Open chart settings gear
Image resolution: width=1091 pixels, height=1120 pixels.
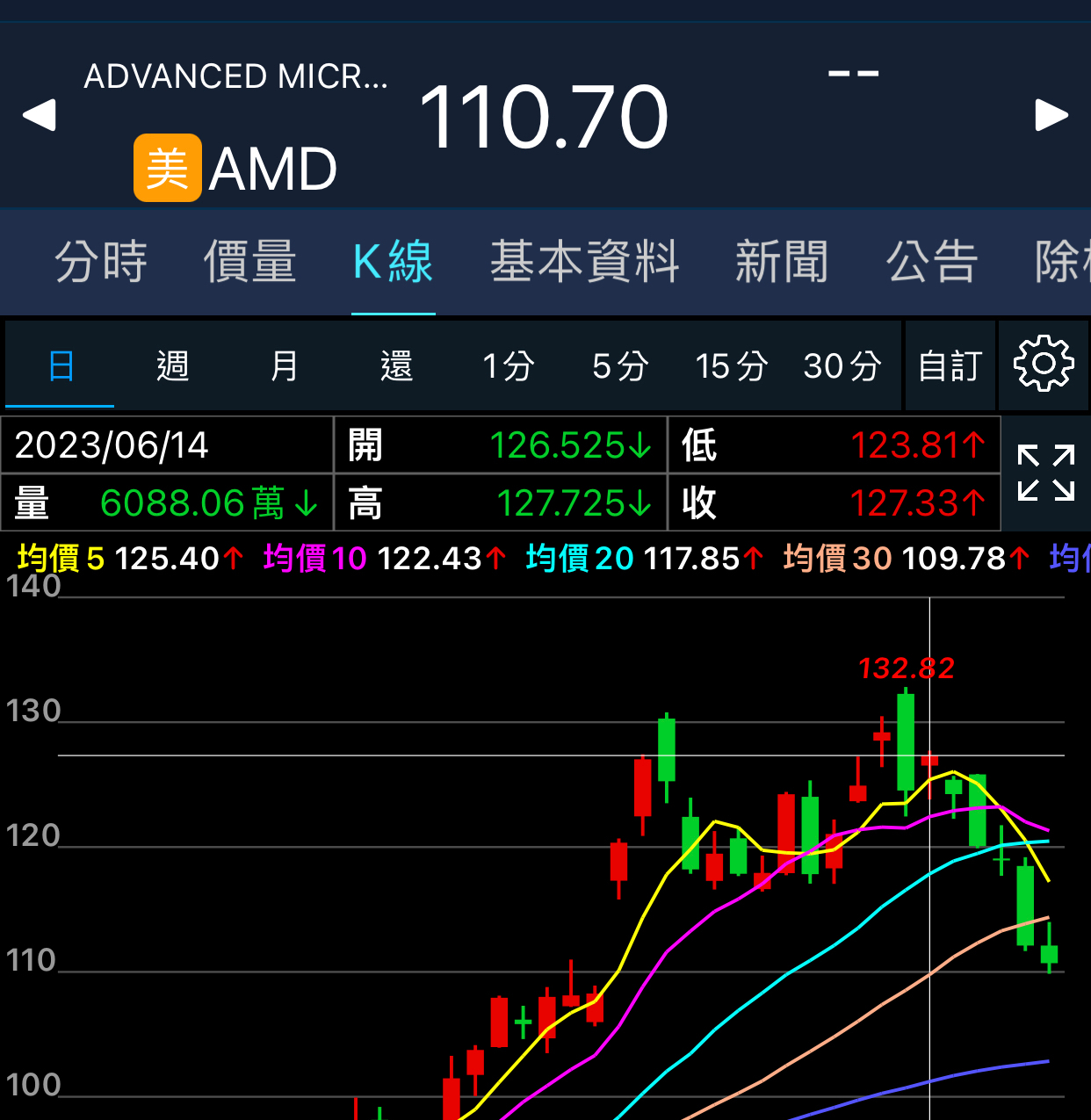click(1044, 364)
